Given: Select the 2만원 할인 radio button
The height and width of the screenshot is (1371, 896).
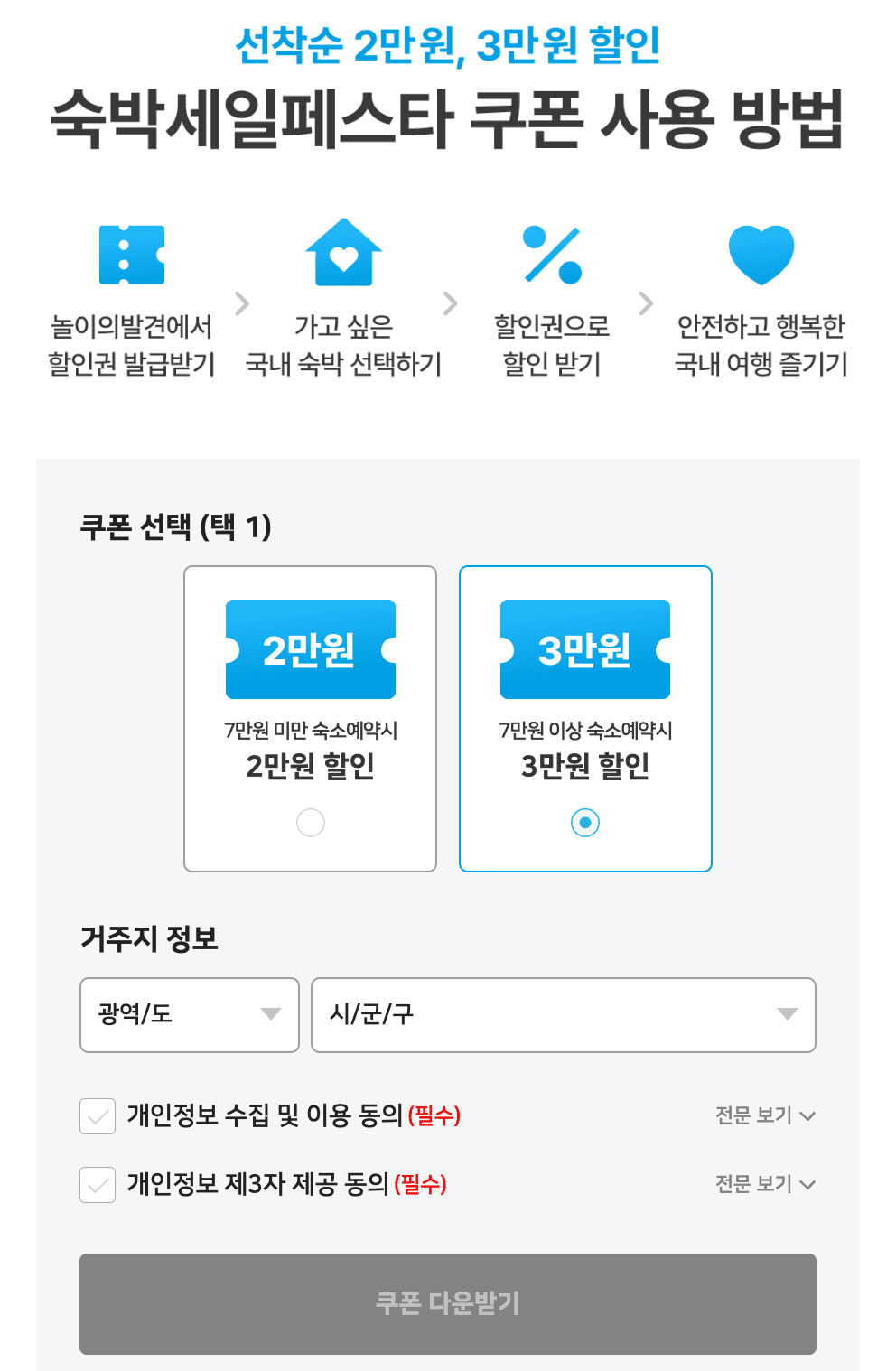Looking at the screenshot, I should point(310,823).
